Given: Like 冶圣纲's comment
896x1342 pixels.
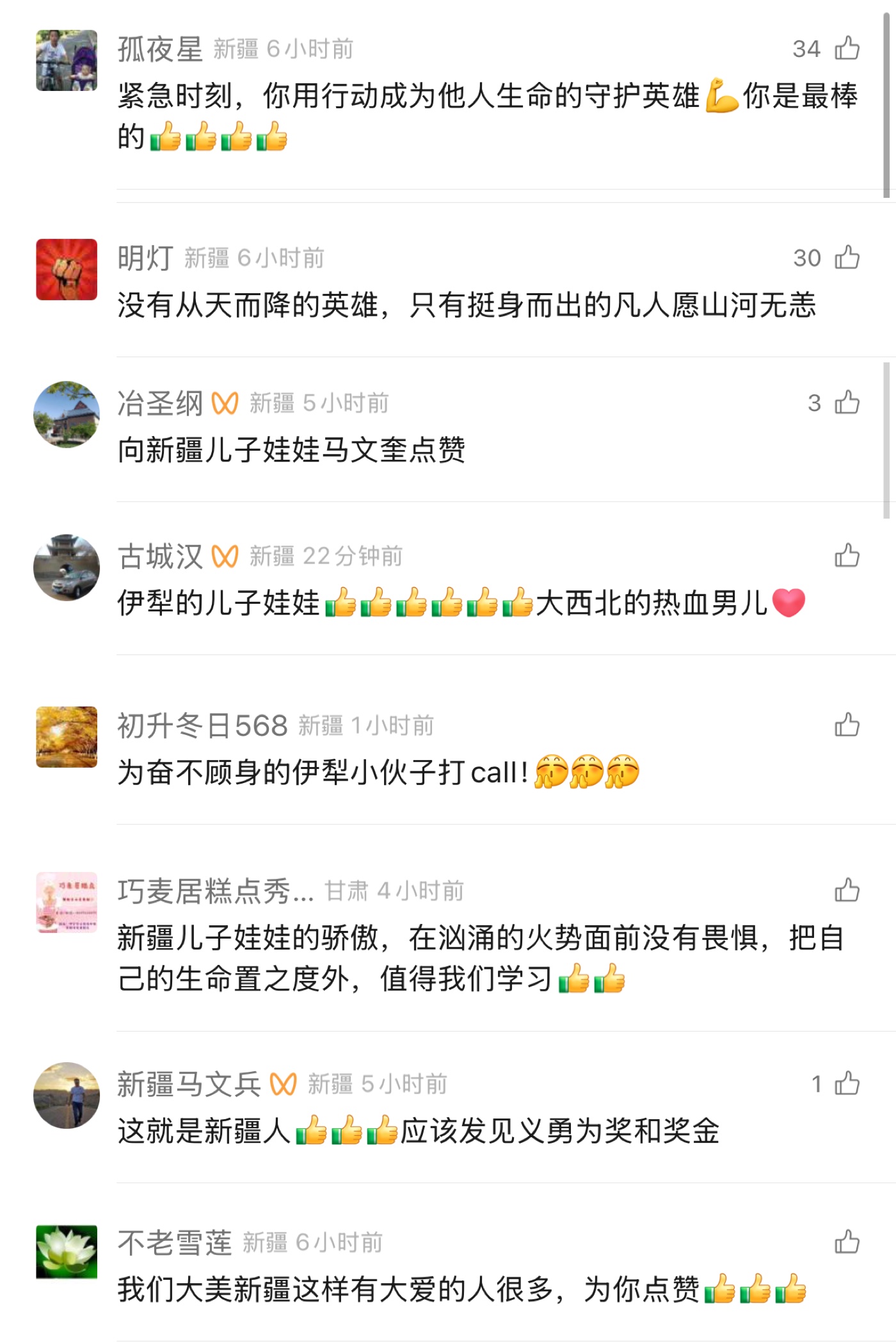Looking at the screenshot, I should (x=847, y=403).
